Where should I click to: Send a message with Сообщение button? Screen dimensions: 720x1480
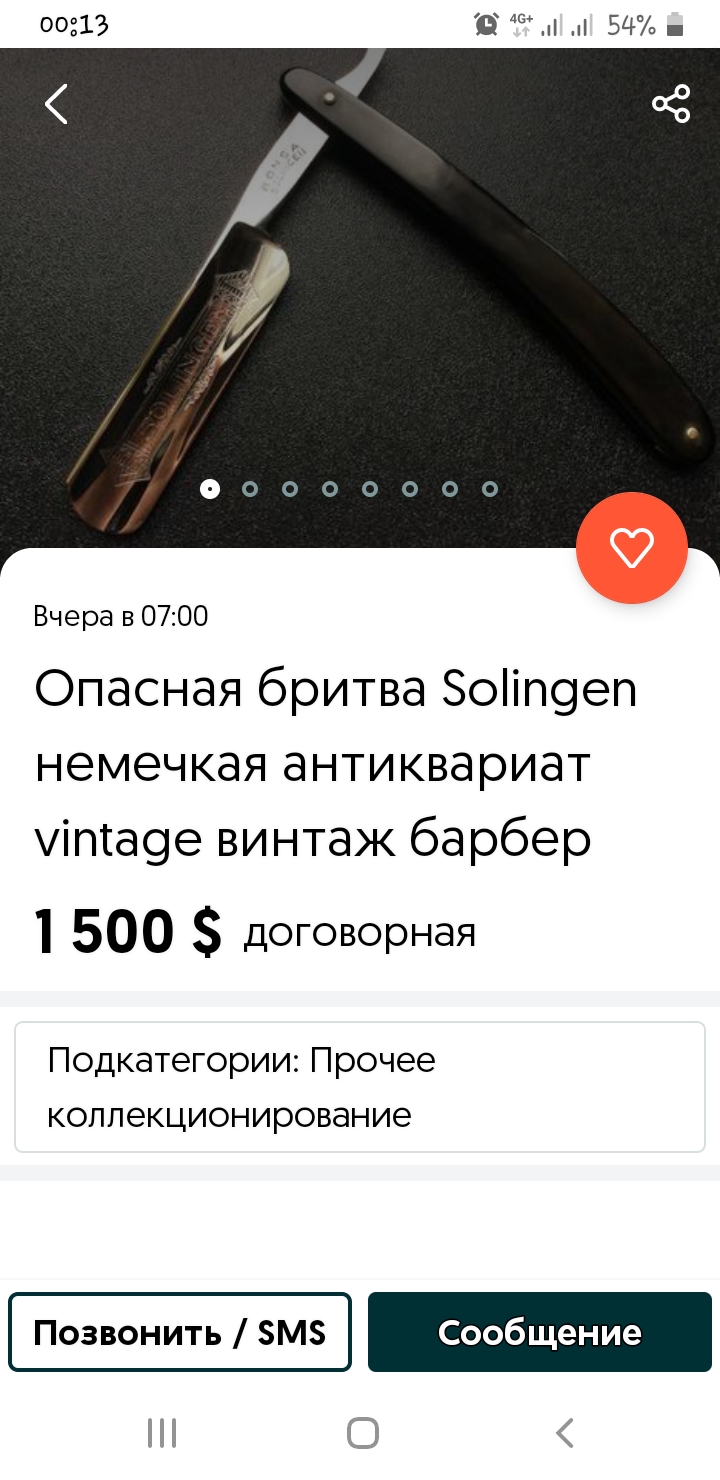[540, 1332]
